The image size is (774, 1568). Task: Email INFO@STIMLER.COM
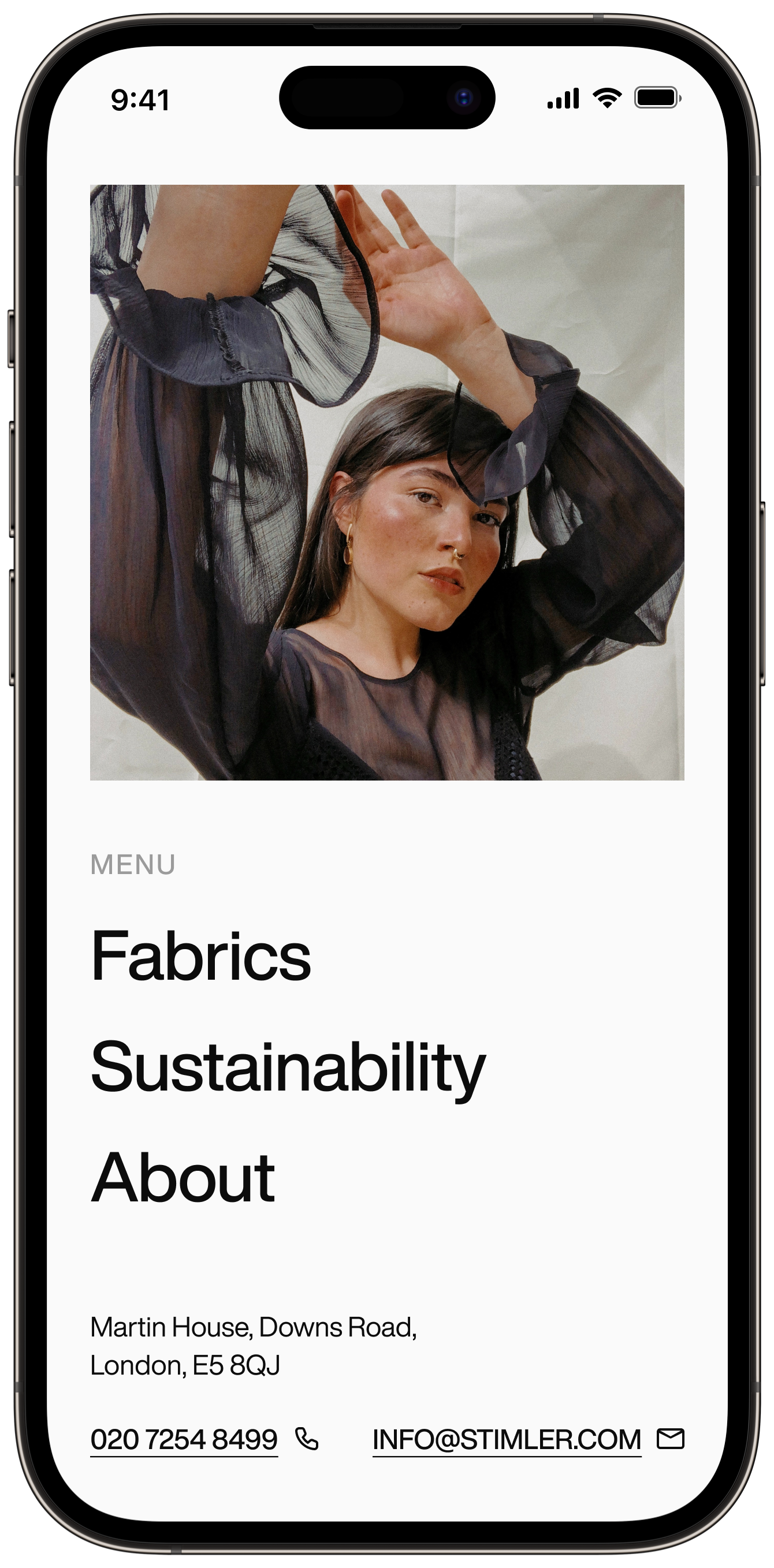[507, 1440]
